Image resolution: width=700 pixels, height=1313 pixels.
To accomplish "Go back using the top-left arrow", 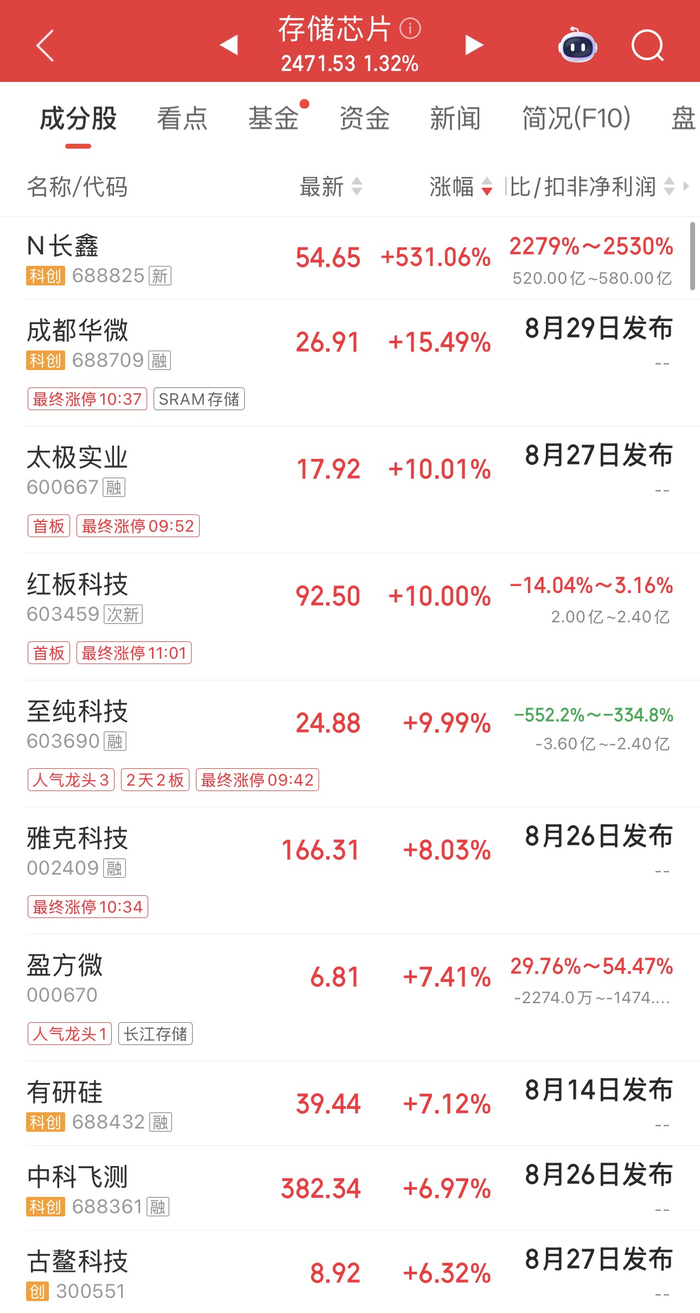I will pos(45,45).
